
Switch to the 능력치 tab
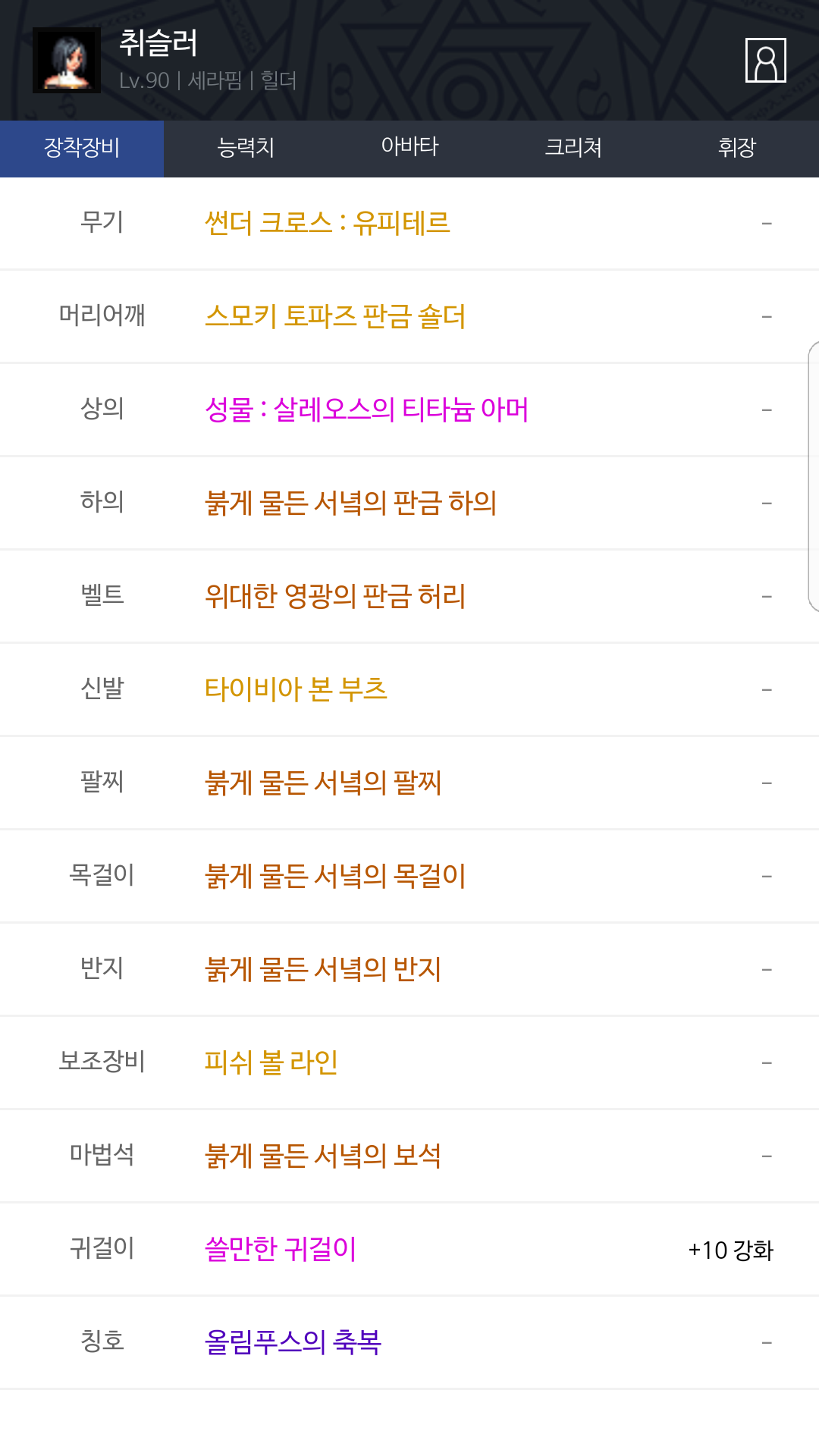246,148
